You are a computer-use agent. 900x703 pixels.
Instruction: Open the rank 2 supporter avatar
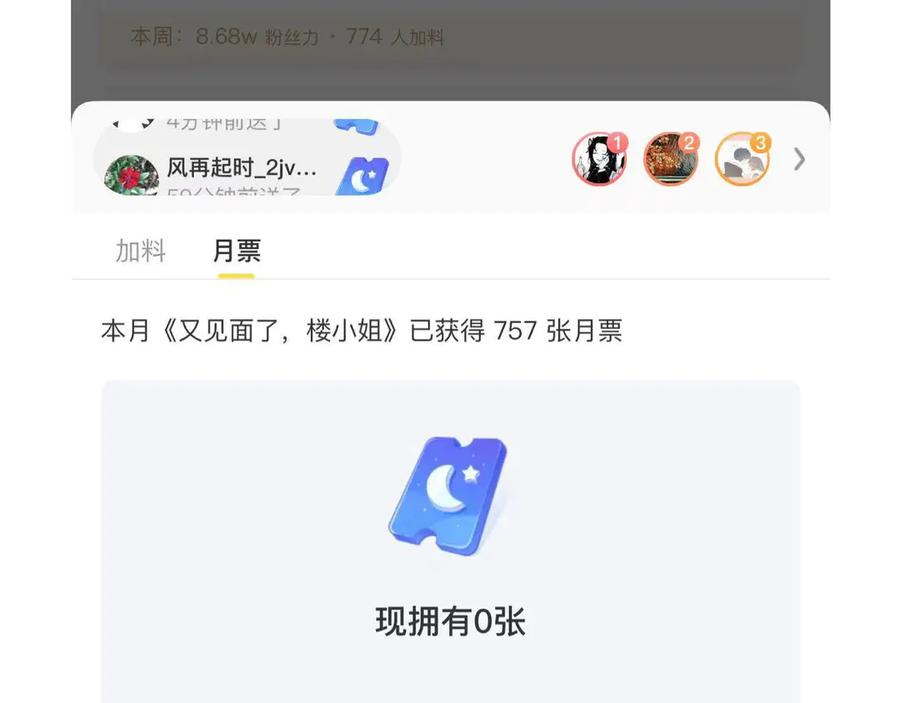click(x=672, y=159)
